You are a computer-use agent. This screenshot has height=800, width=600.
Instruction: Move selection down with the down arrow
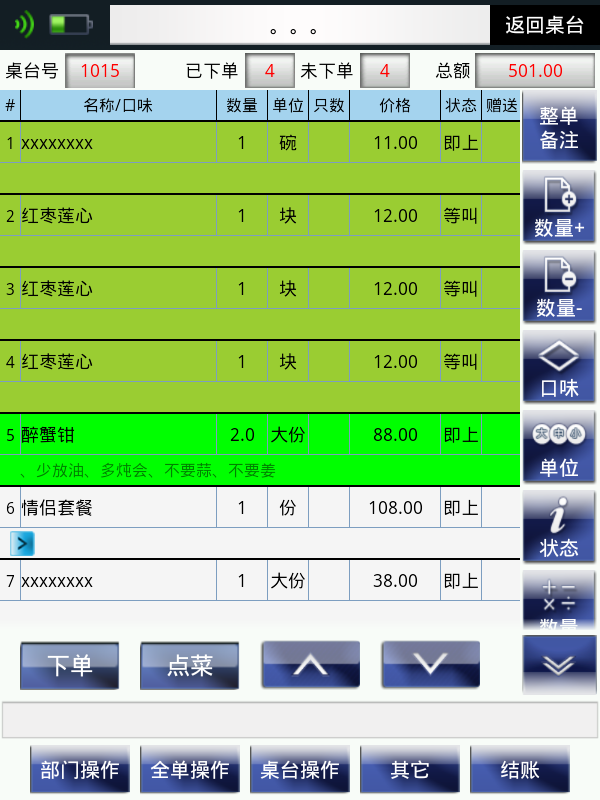coord(430,666)
